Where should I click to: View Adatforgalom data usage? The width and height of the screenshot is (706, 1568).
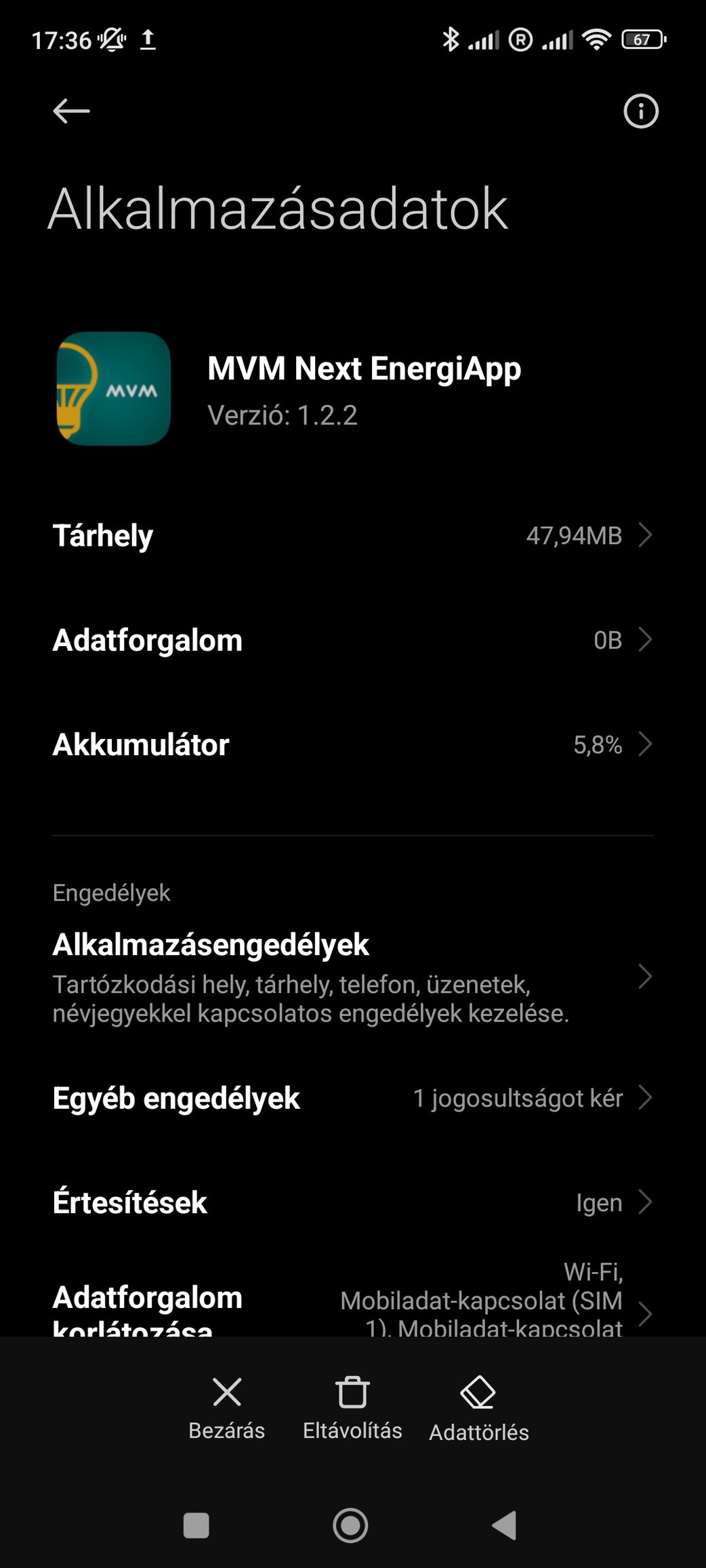point(352,640)
